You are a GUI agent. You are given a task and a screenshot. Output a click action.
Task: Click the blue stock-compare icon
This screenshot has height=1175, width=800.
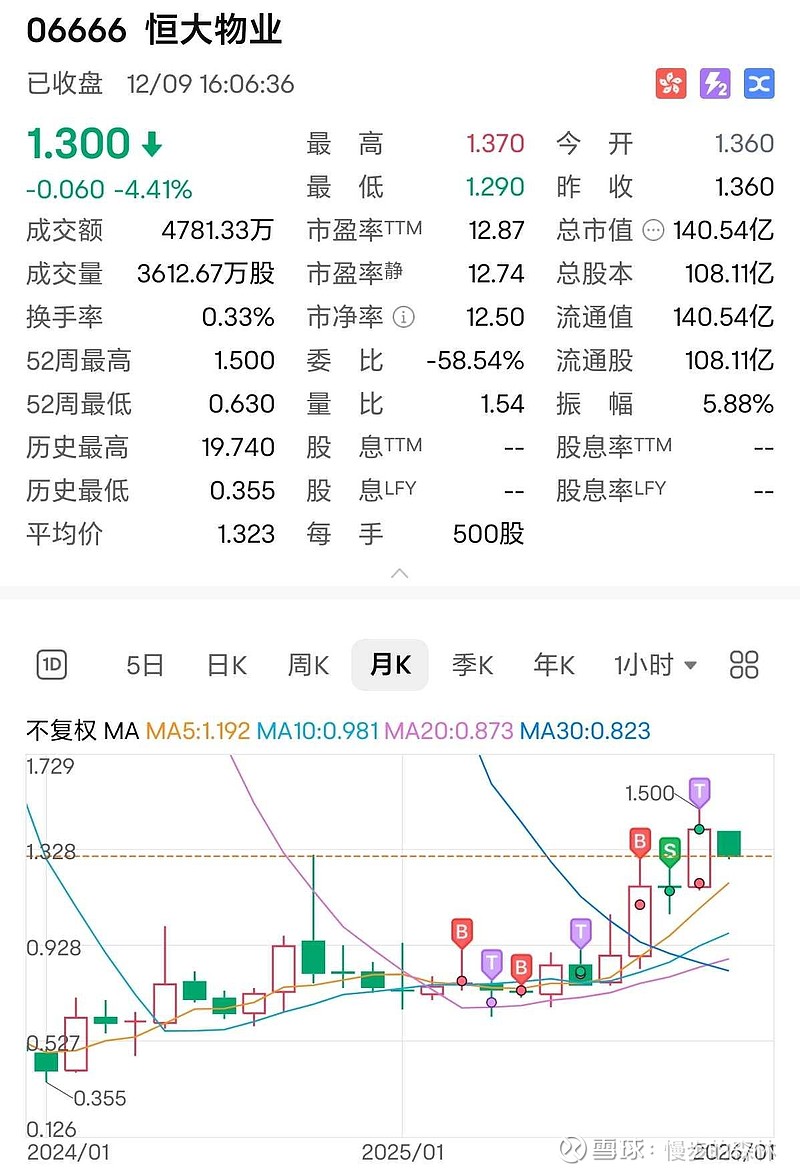[758, 84]
